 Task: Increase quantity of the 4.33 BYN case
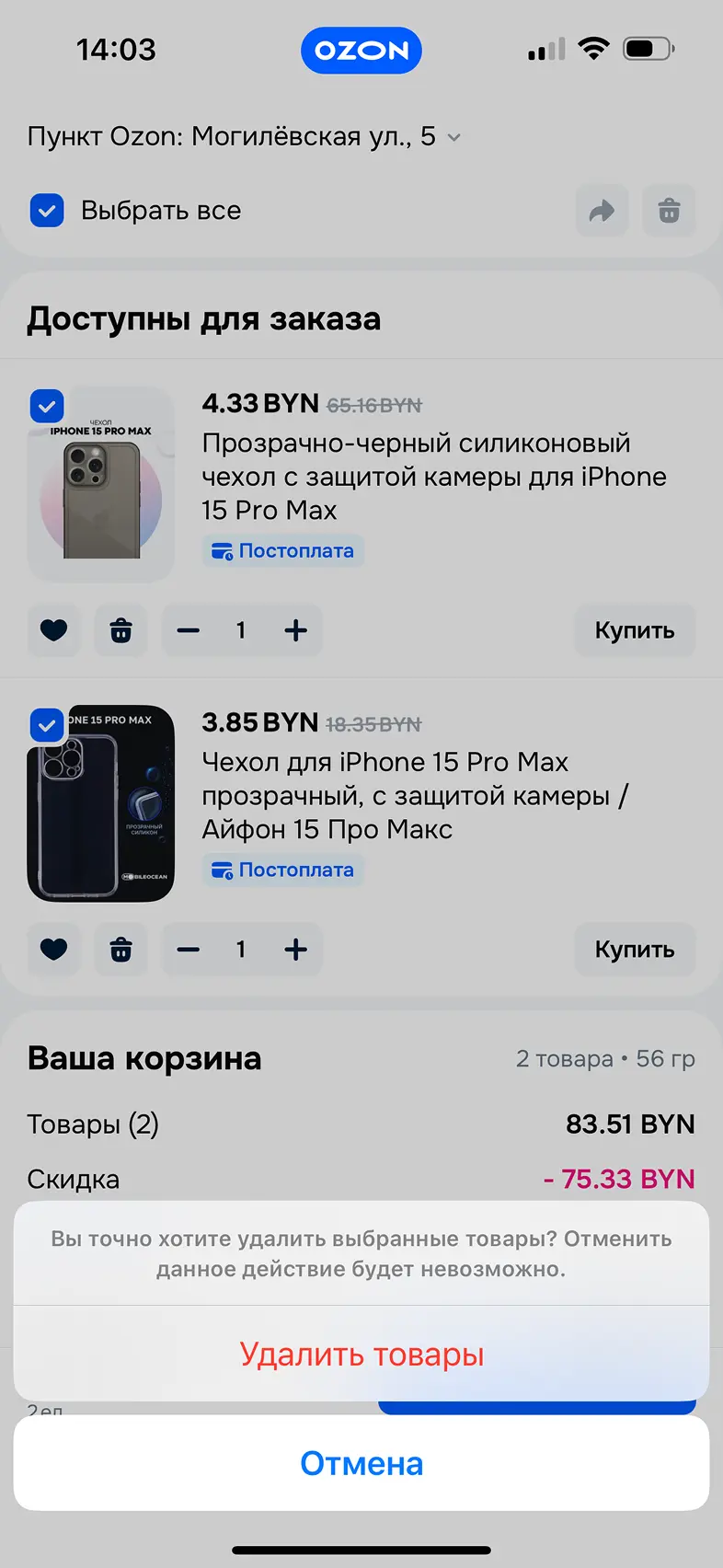point(295,630)
